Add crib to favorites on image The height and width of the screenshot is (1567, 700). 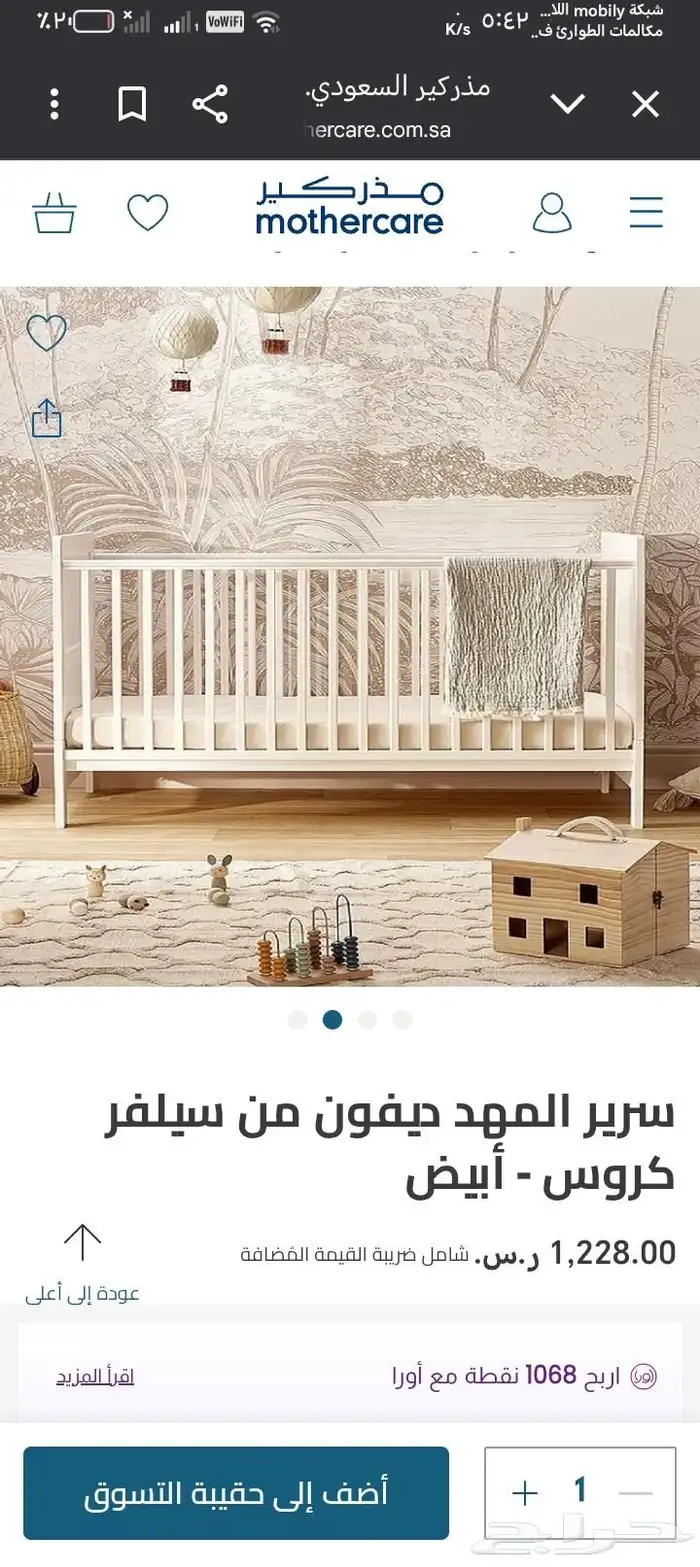46,333
